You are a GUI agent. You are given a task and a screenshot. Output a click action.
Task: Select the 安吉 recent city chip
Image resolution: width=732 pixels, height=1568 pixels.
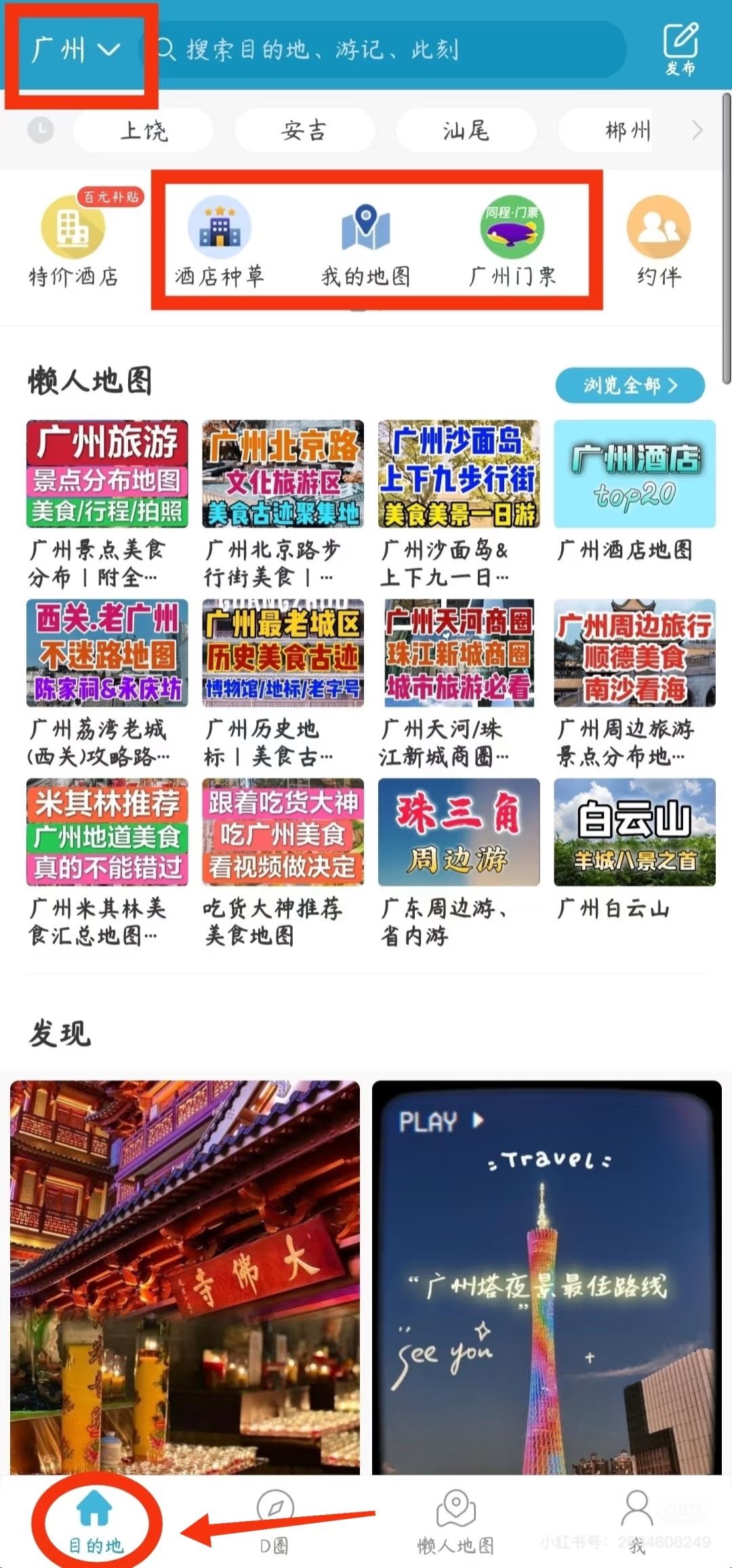304,130
